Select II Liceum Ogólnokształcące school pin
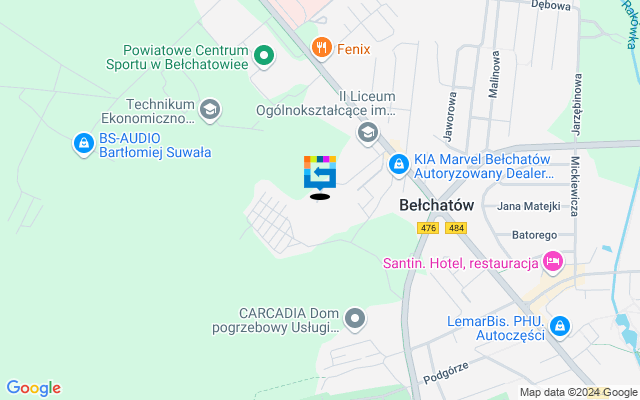This screenshot has width=640, height=400. pyautogui.click(x=368, y=131)
